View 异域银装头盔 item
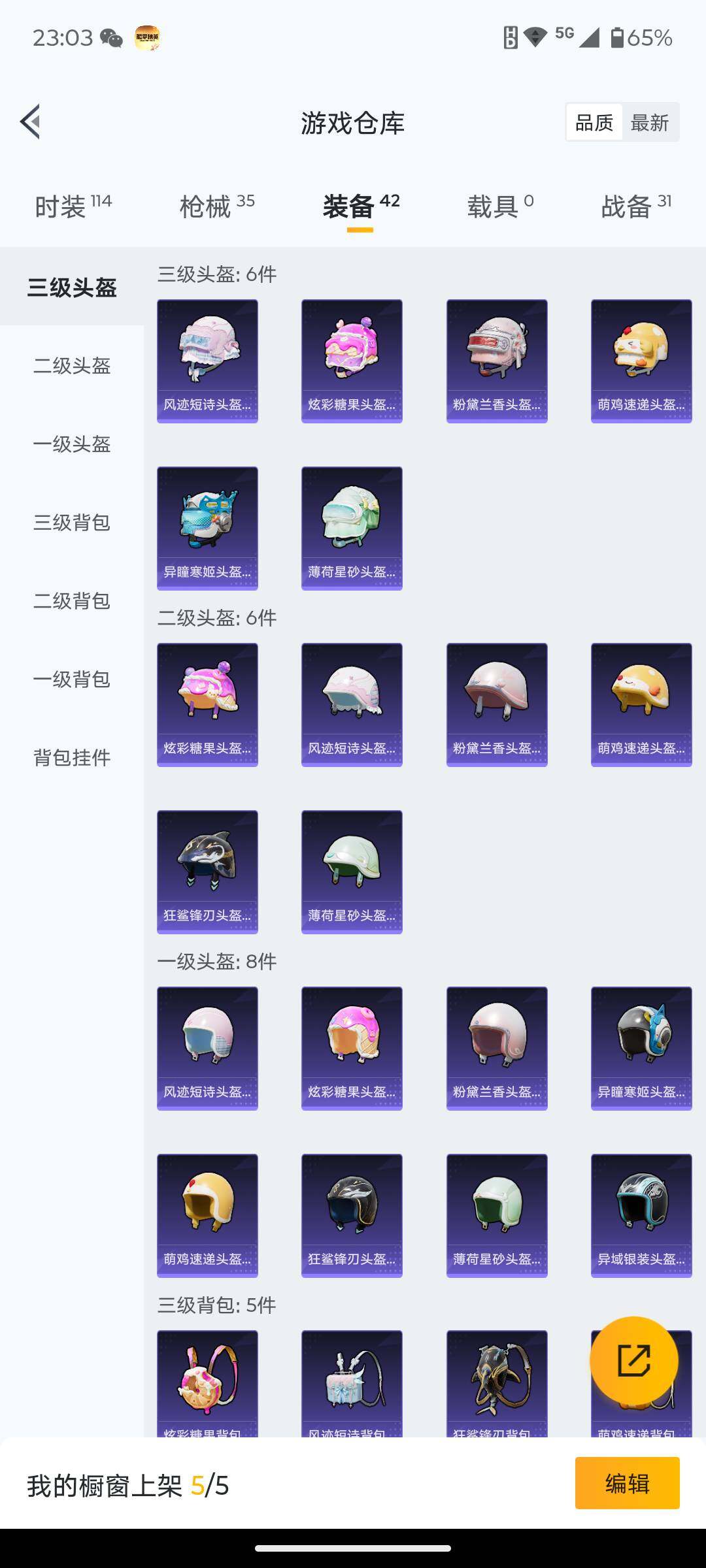Screen dimensions: 706x1568 click(x=641, y=1215)
